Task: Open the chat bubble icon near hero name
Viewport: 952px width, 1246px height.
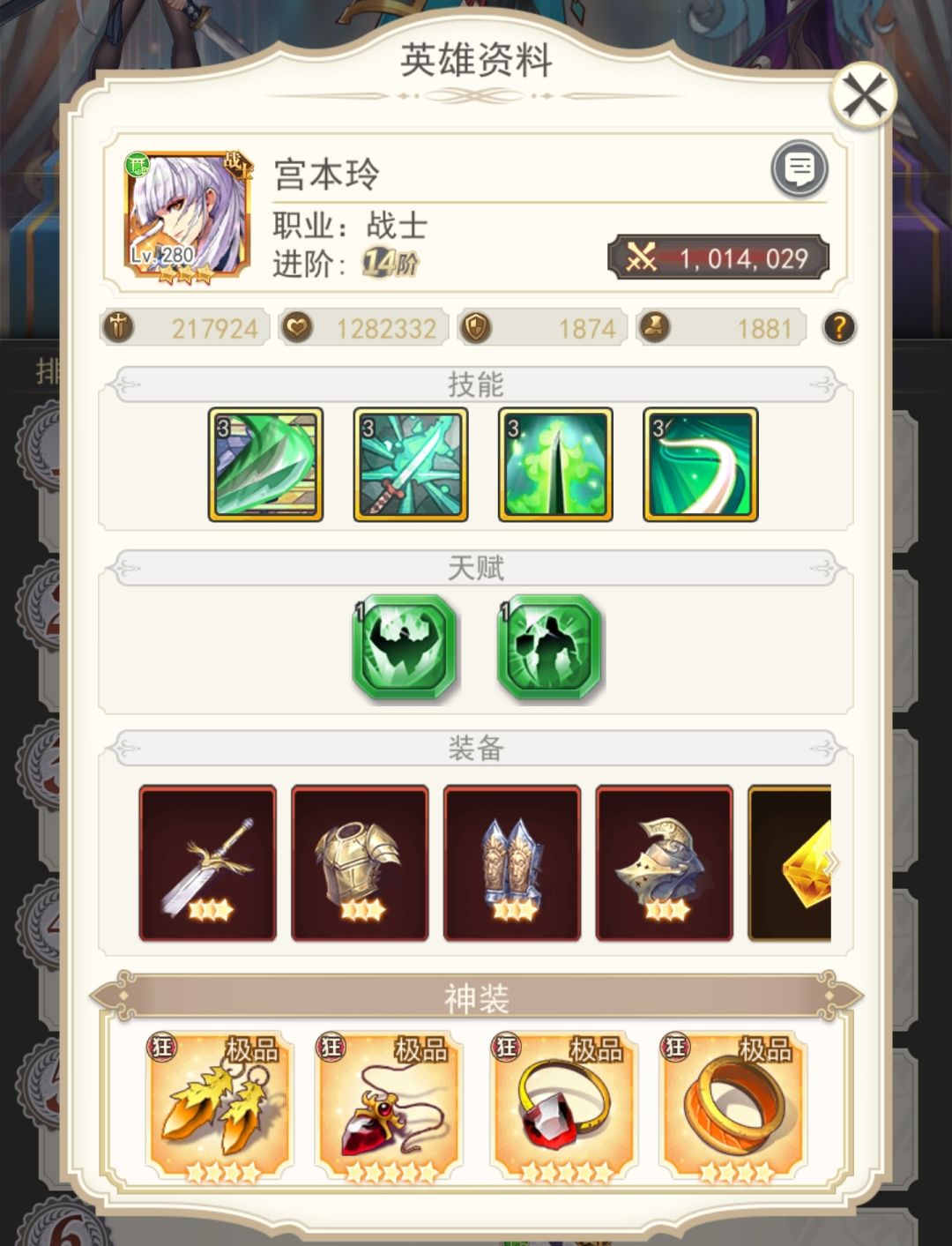Action: [799, 169]
